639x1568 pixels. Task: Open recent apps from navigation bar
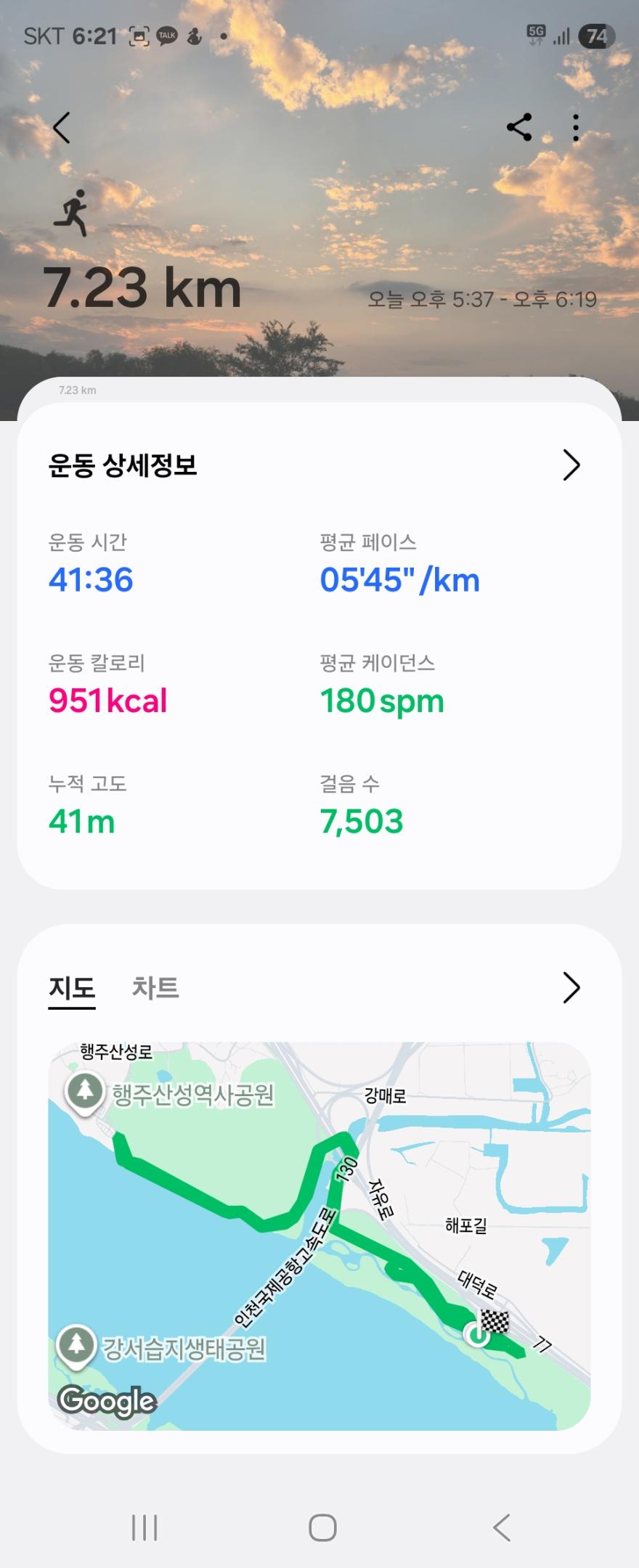(145, 1527)
